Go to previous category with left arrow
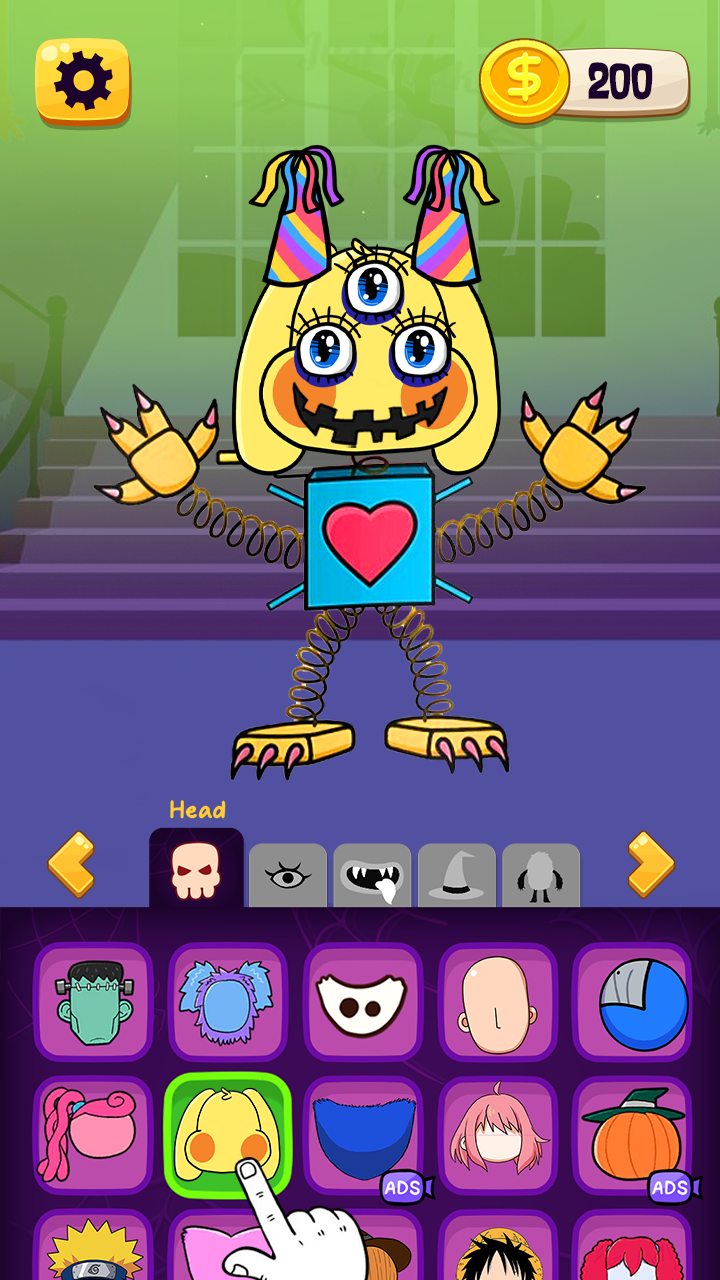The width and height of the screenshot is (720, 1280). coord(72,864)
